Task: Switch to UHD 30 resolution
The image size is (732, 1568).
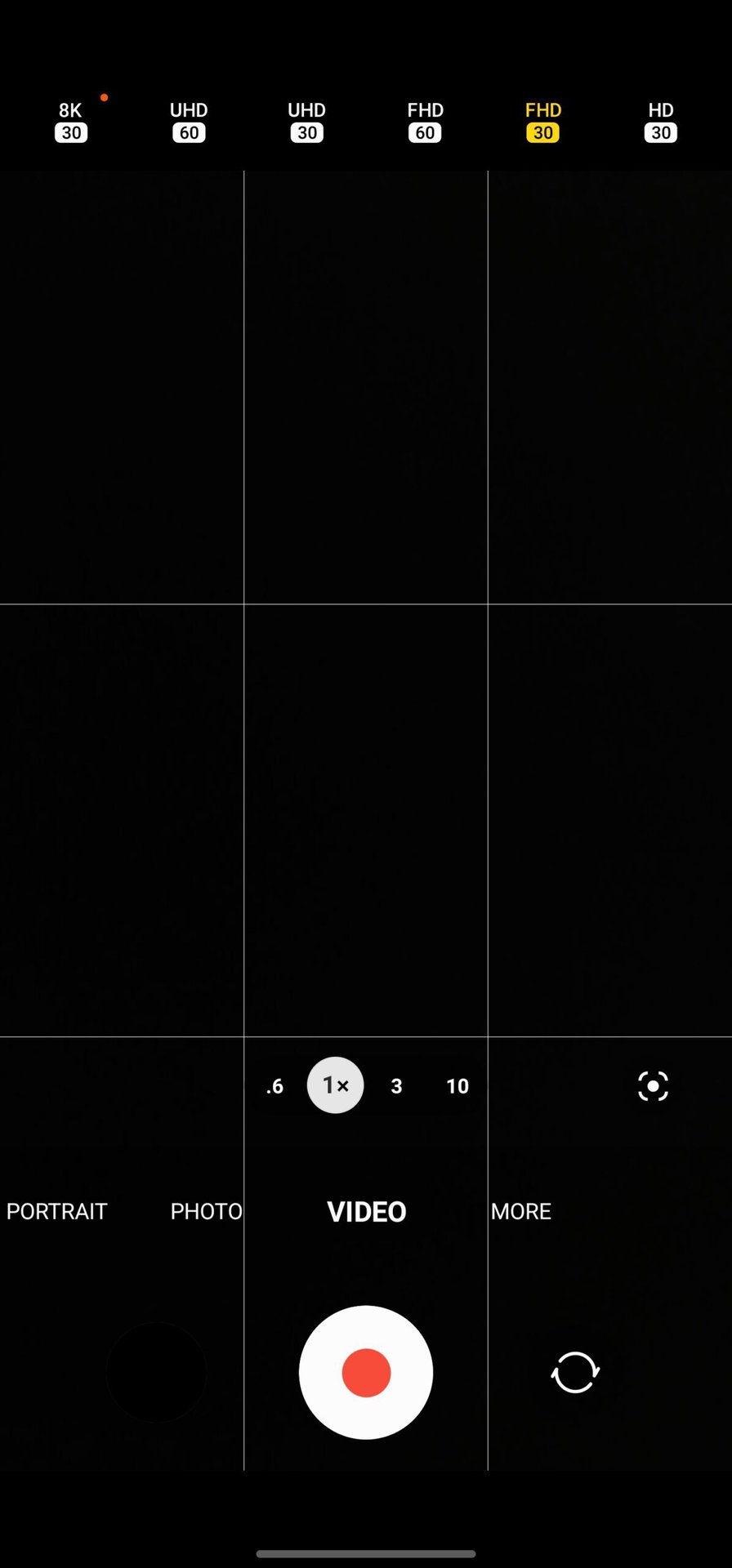Action: [x=307, y=122]
